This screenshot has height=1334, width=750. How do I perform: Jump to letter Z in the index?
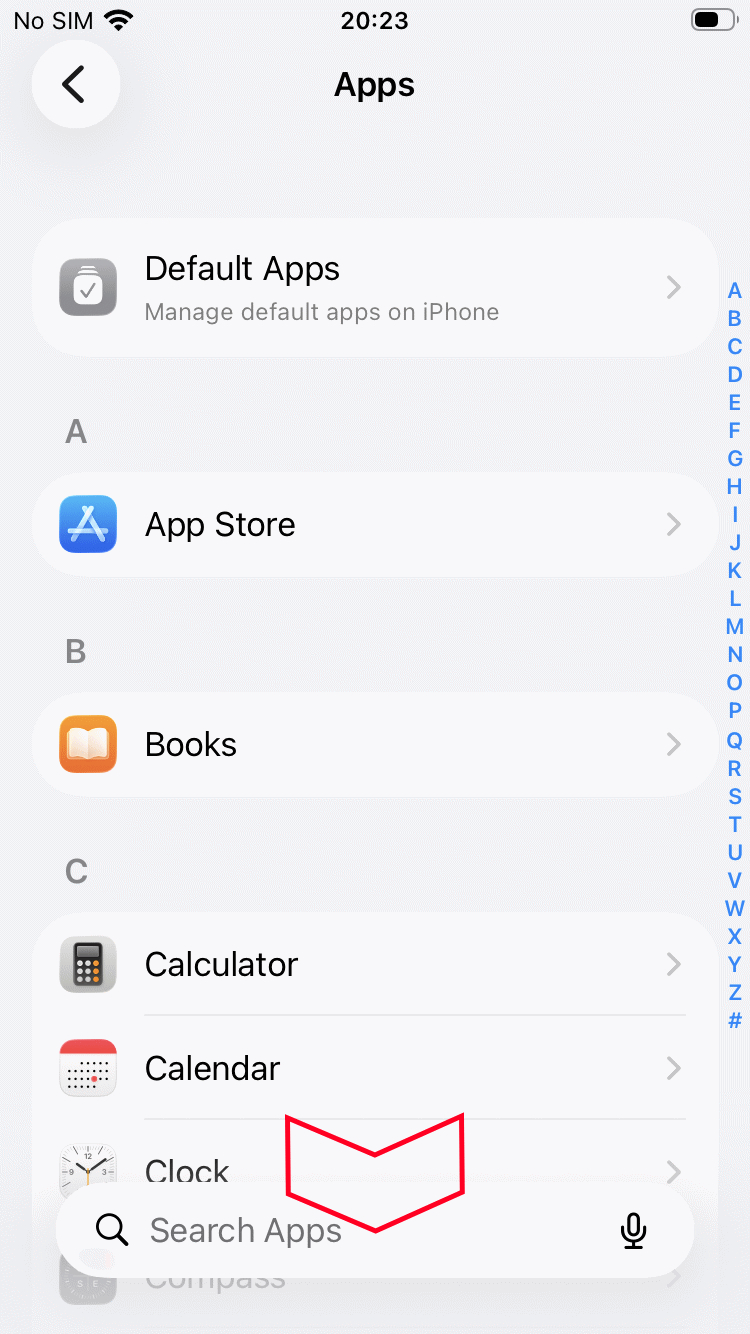(734, 993)
